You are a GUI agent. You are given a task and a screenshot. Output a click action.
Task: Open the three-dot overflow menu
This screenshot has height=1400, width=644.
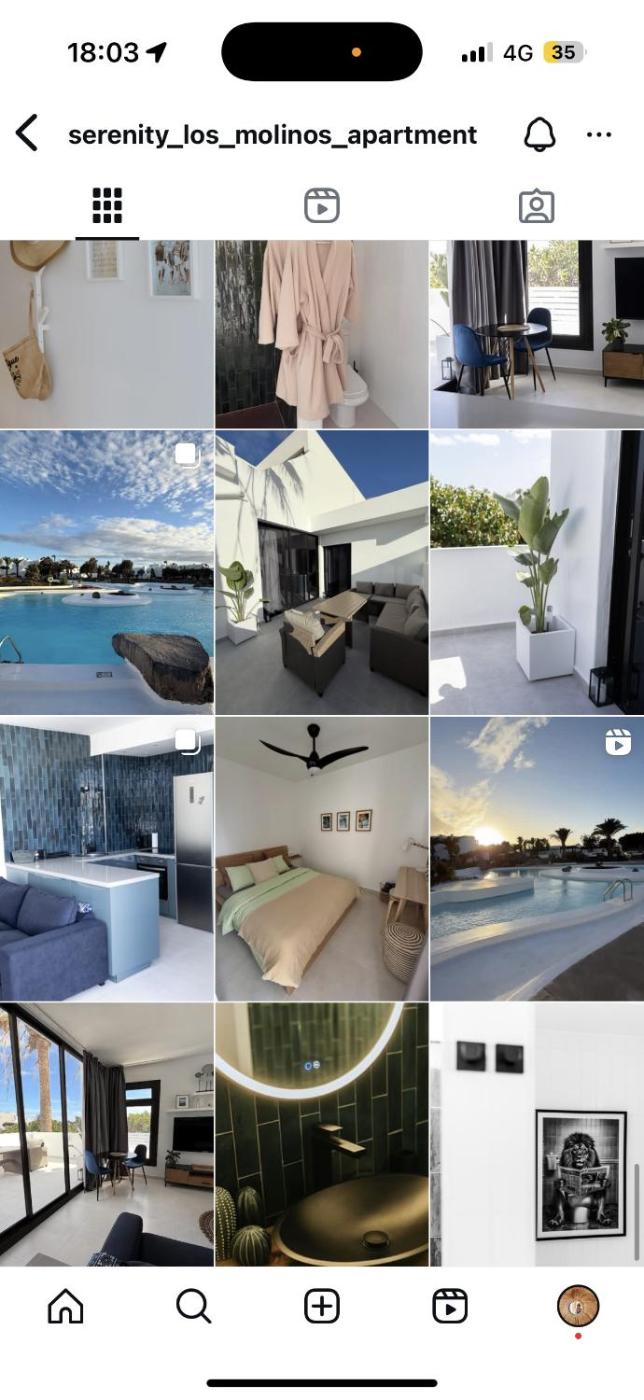pyautogui.click(x=599, y=134)
